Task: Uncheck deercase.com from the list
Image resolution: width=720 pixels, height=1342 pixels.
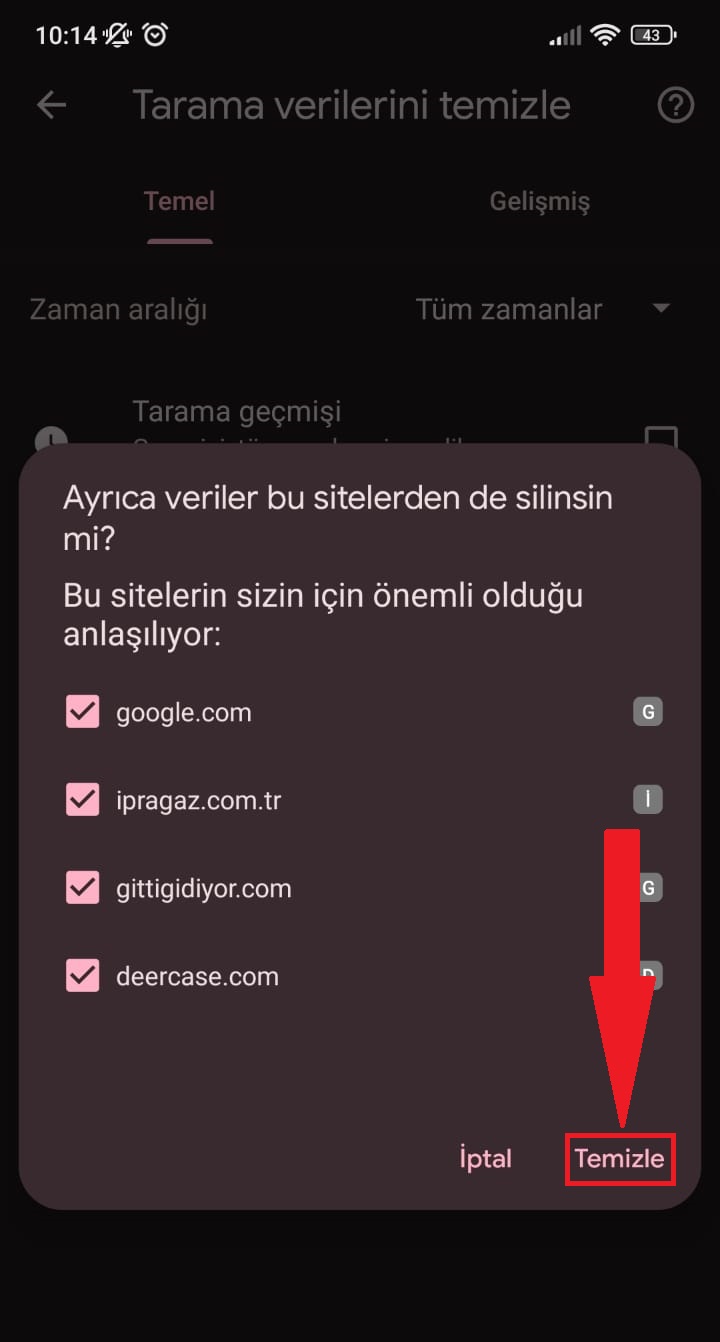Action: [x=83, y=975]
